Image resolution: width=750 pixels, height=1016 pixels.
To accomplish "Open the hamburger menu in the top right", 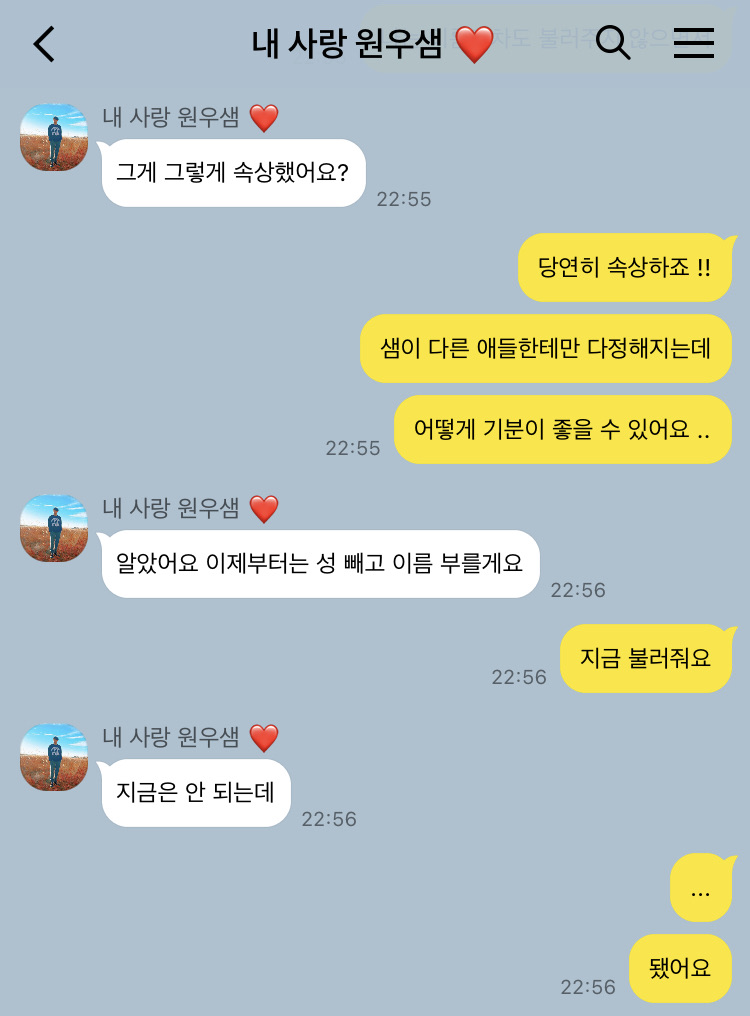I will (693, 44).
